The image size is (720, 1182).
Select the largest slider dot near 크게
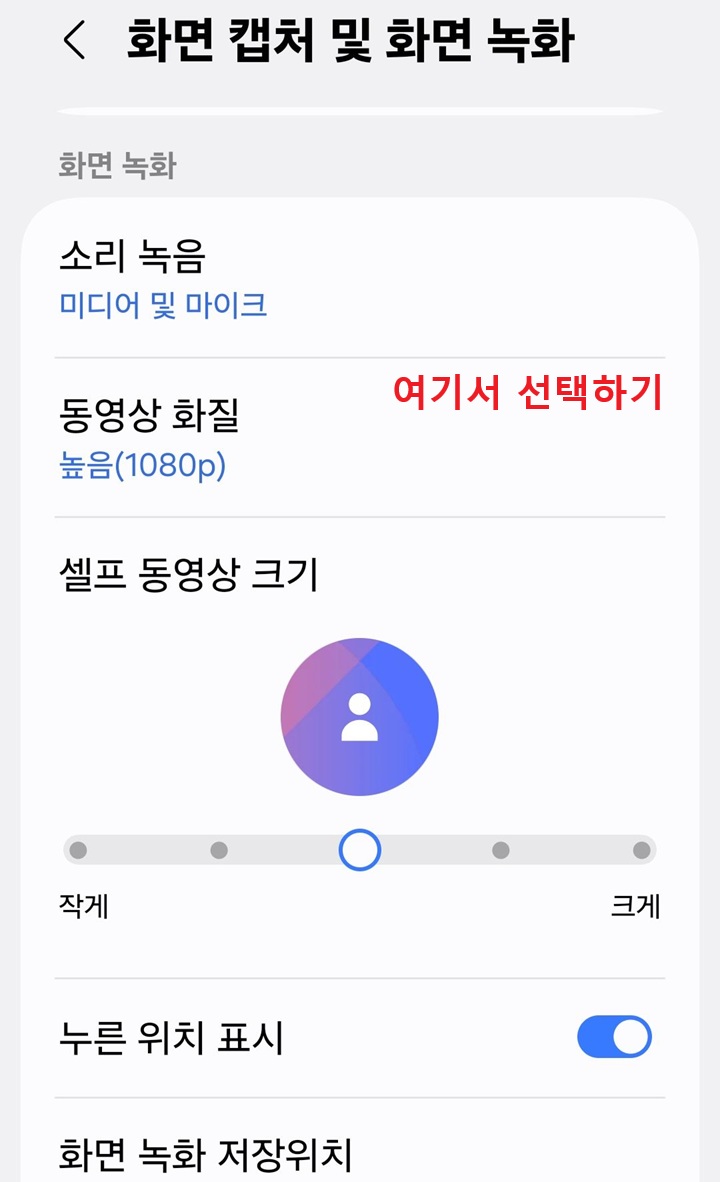tap(643, 848)
